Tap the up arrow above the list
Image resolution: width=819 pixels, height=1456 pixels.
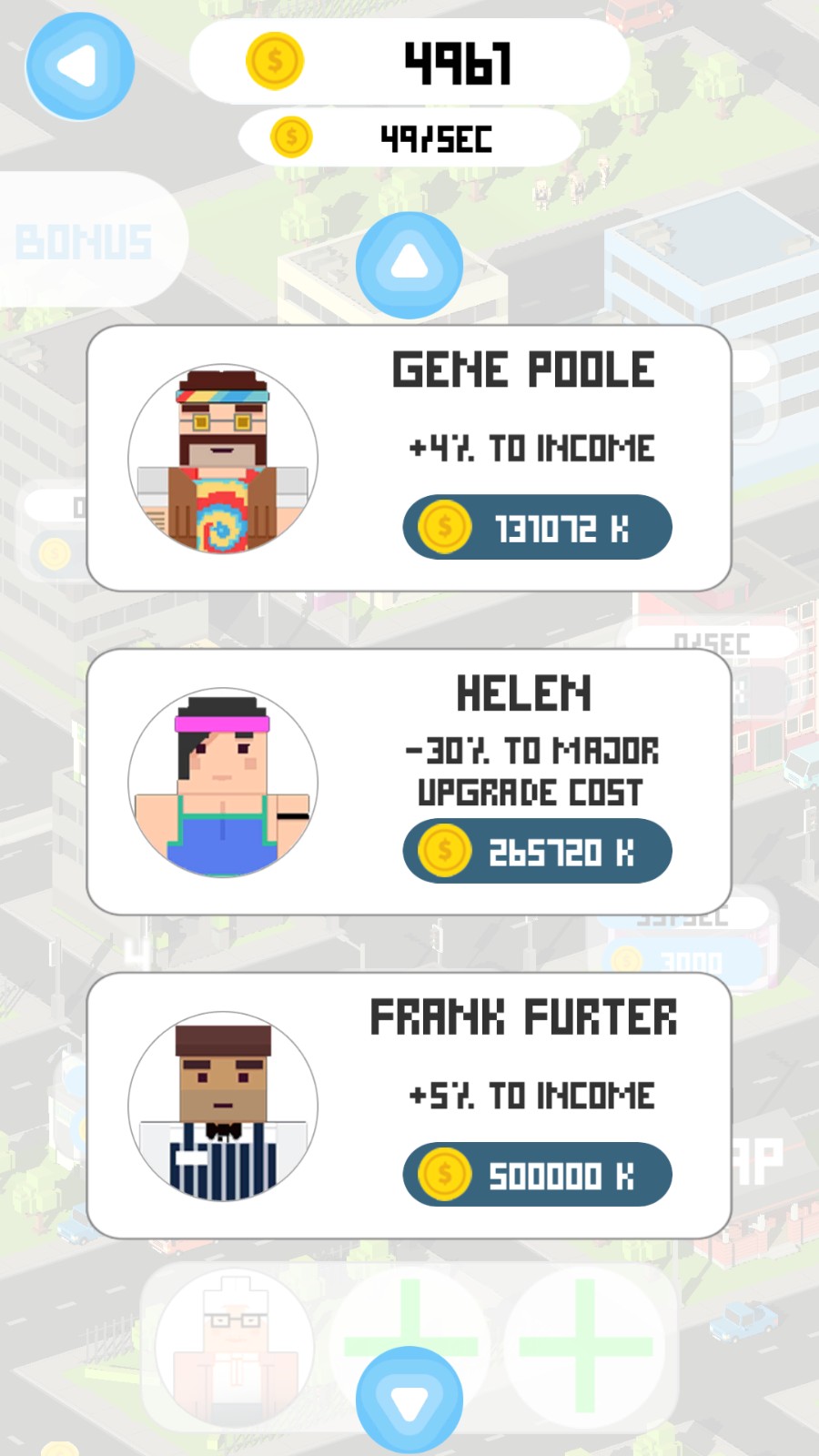(409, 265)
